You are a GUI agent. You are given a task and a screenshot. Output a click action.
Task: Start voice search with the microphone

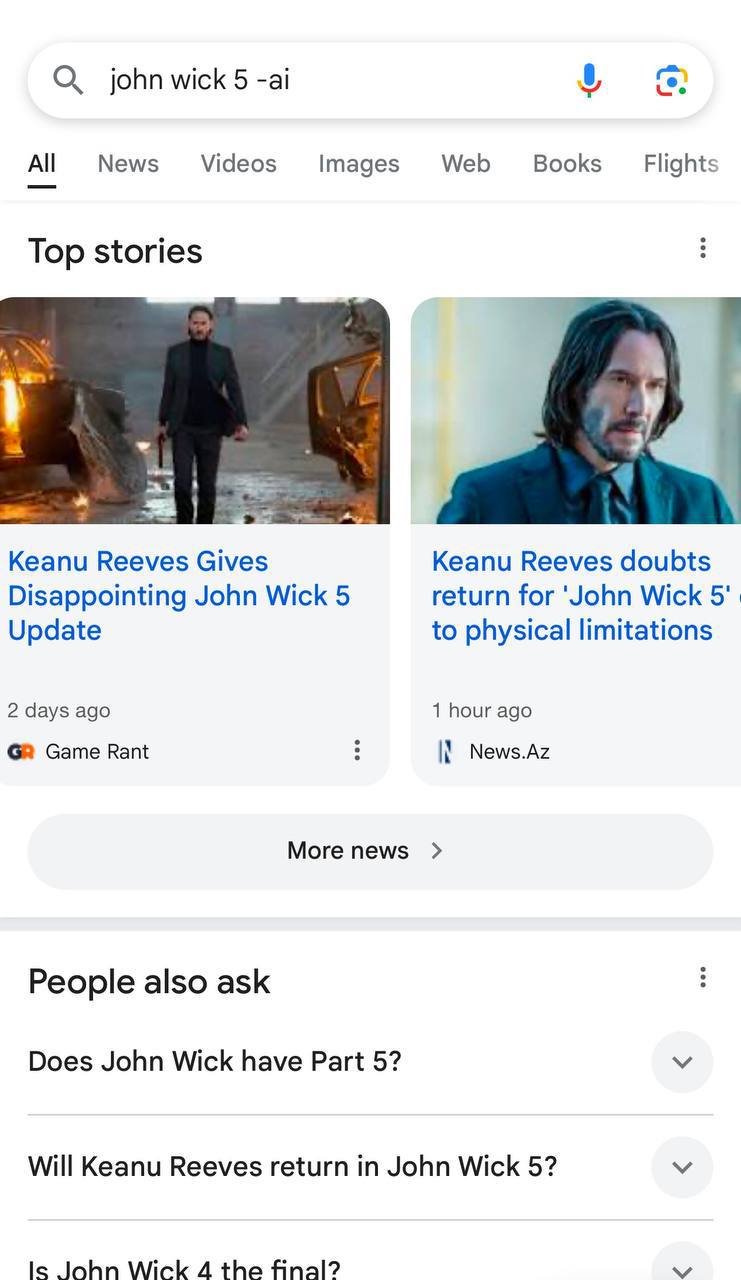589,80
